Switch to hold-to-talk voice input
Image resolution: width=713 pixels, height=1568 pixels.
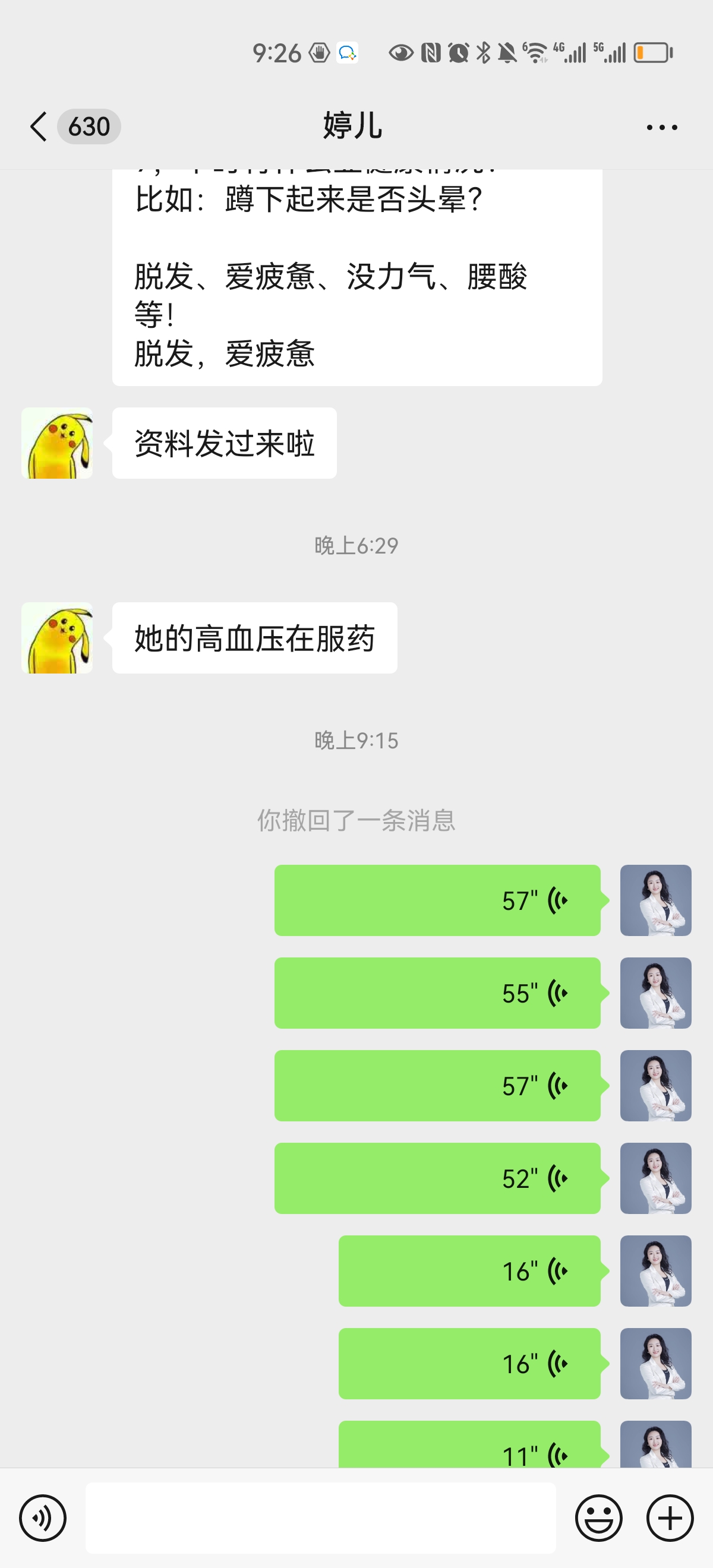click(x=43, y=1518)
